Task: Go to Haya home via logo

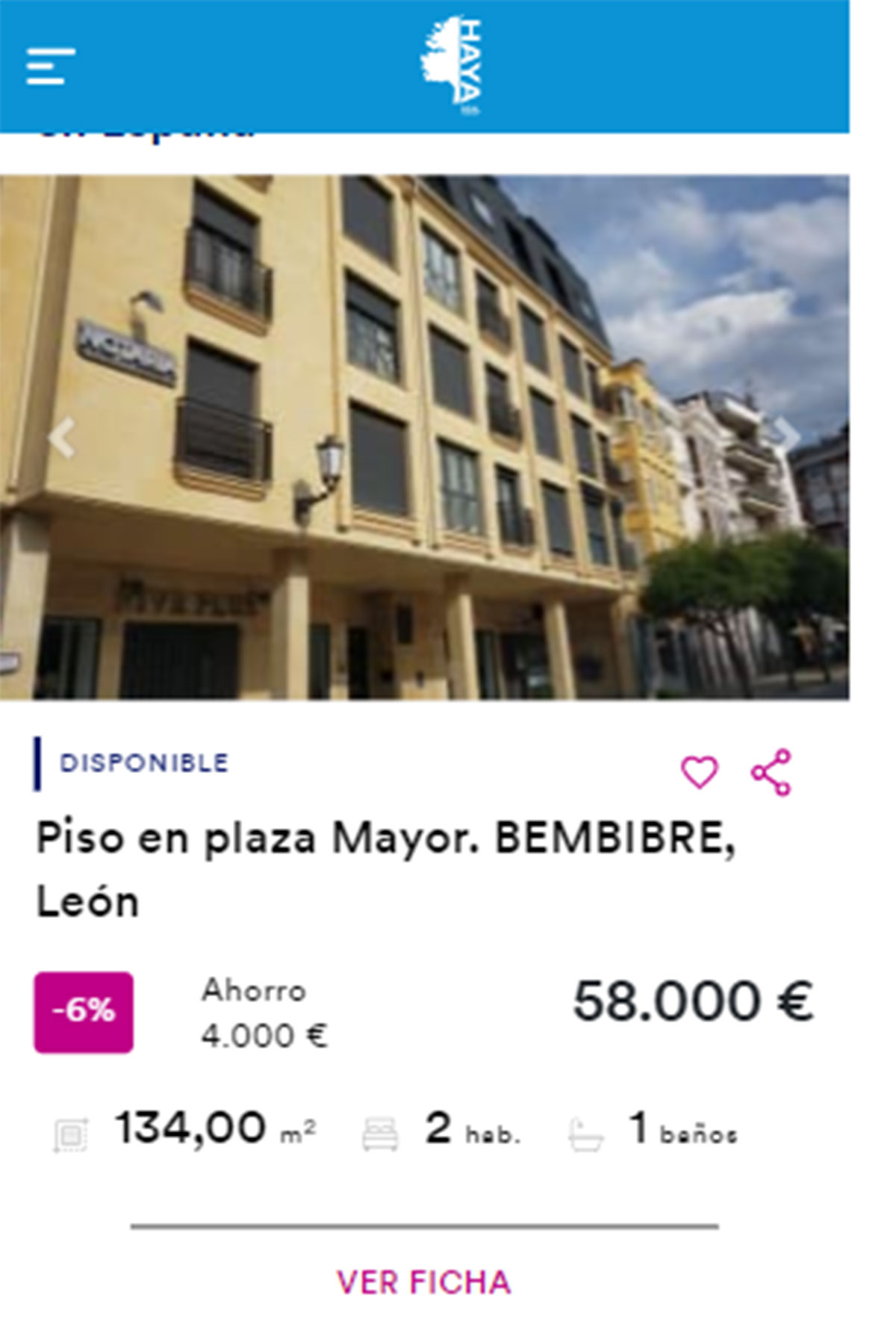Action: click(x=451, y=66)
